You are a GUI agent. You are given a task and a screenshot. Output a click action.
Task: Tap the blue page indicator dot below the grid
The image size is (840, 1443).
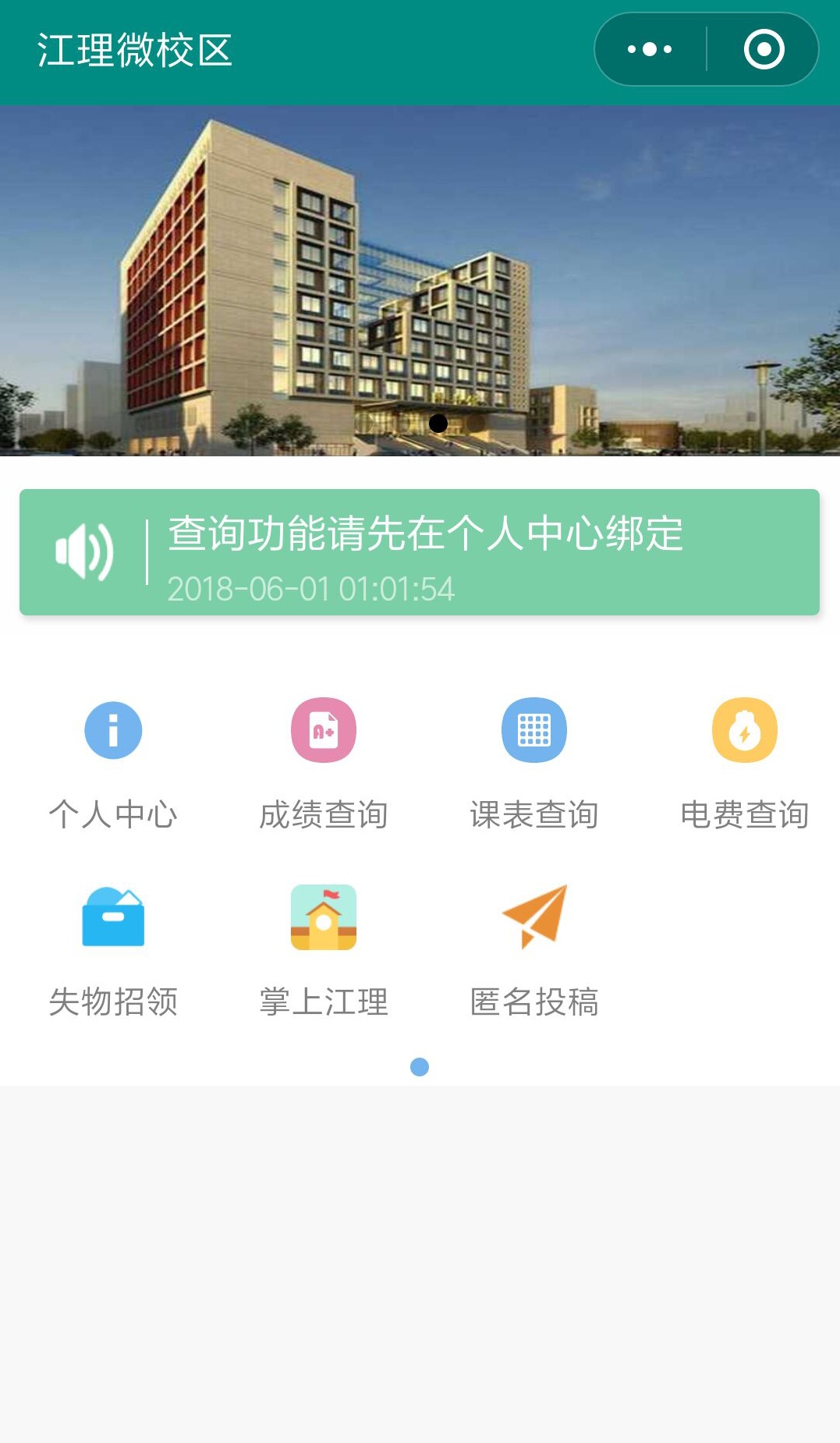tap(420, 1067)
